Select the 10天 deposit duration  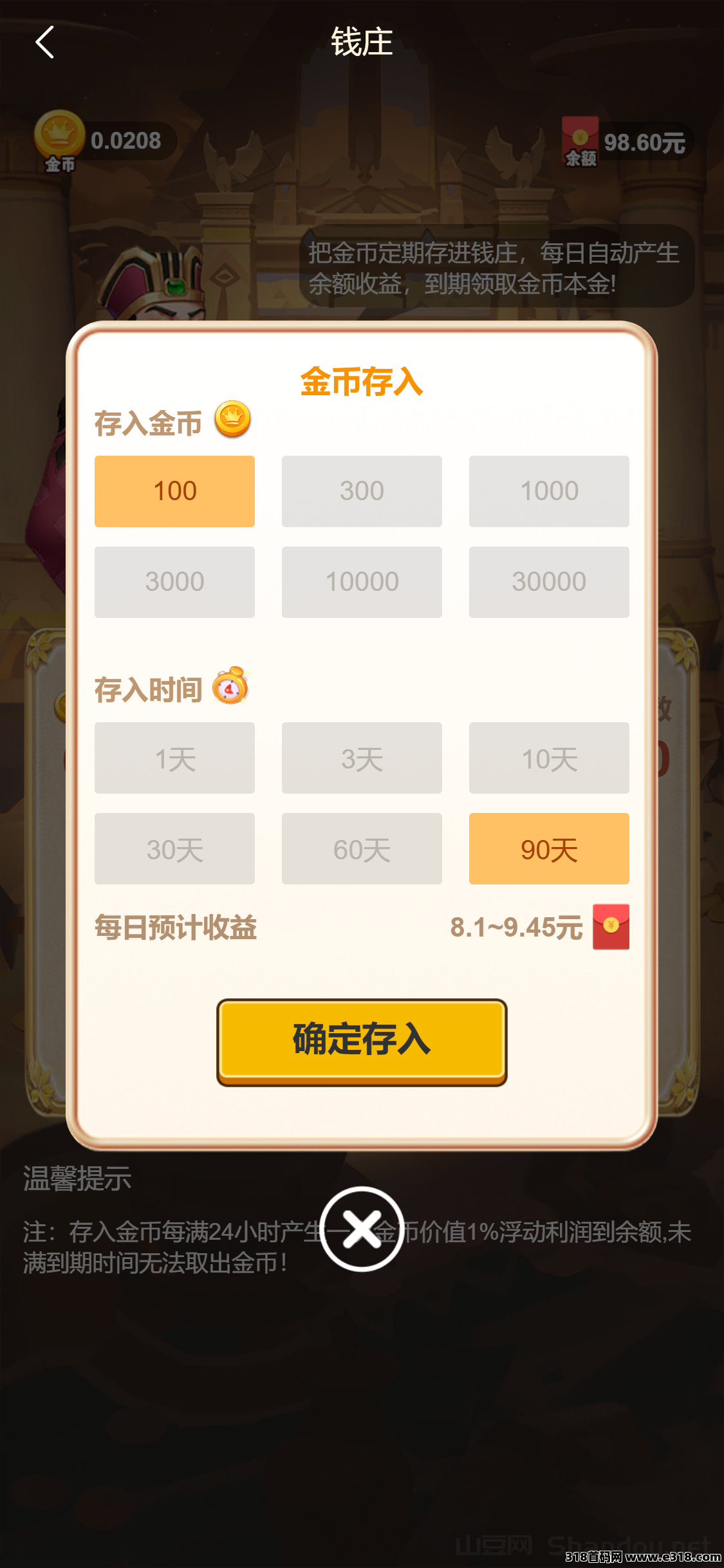point(549,758)
